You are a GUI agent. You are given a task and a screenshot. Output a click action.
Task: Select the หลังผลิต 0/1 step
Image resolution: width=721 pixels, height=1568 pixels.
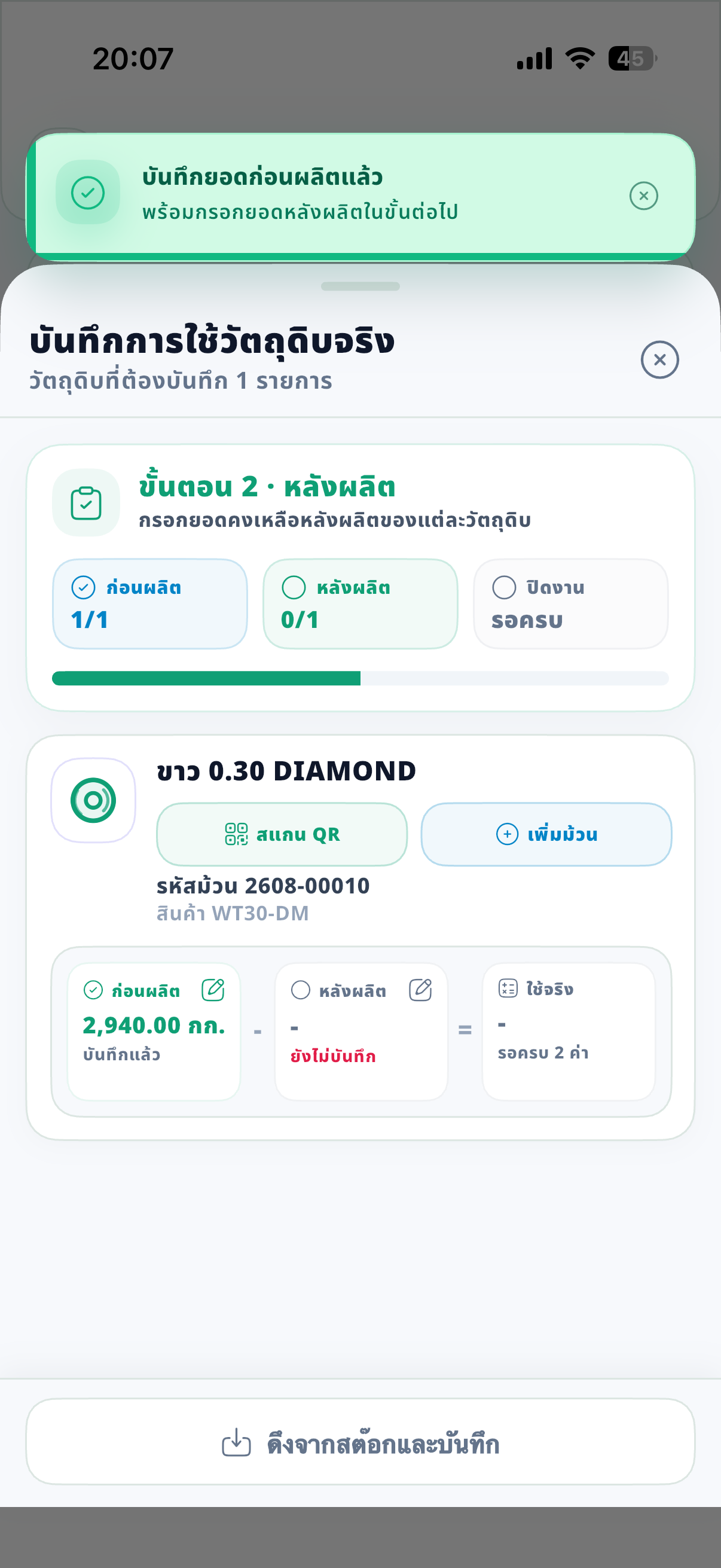pyautogui.click(x=360, y=604)
